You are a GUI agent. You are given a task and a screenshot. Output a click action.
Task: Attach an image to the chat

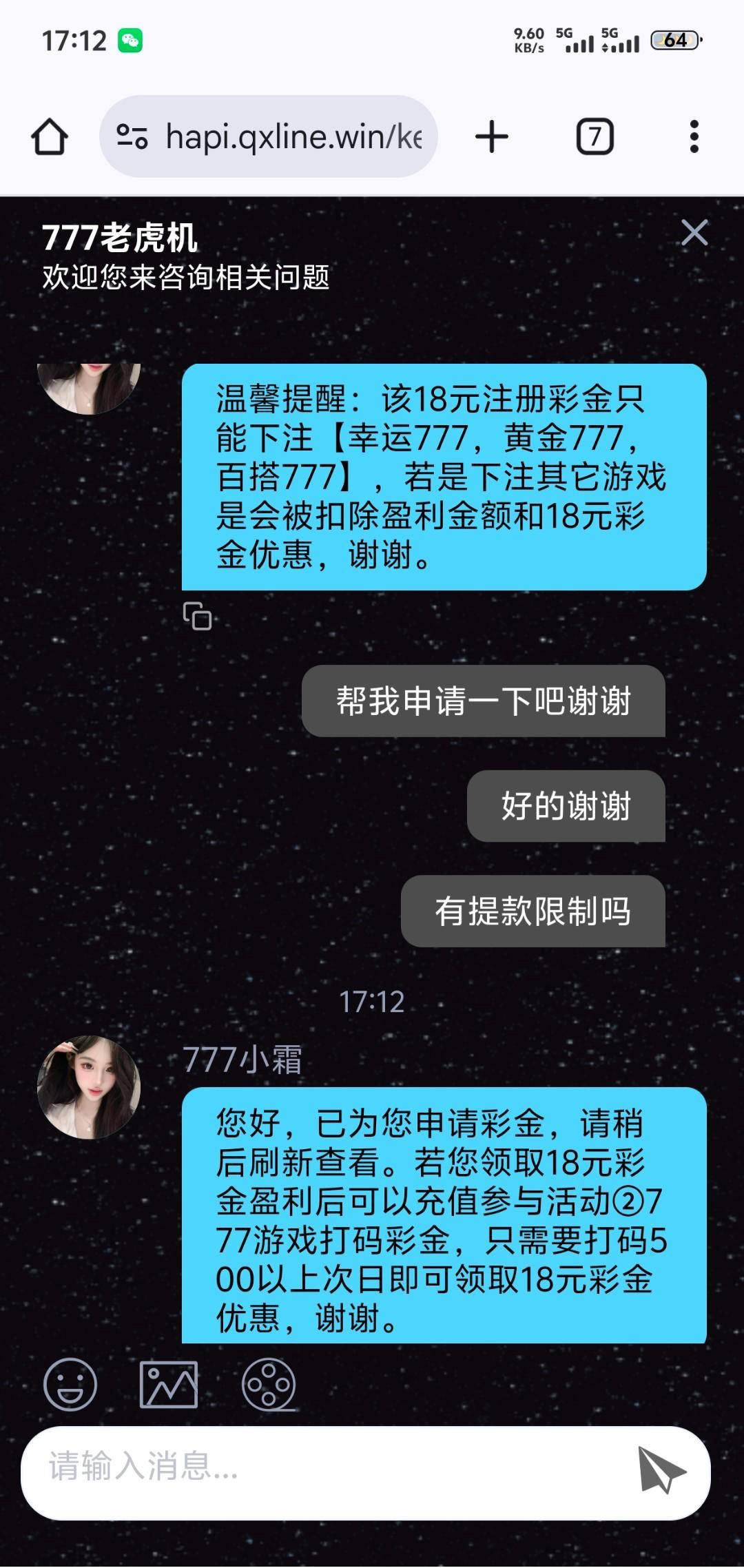(169, 1384)
